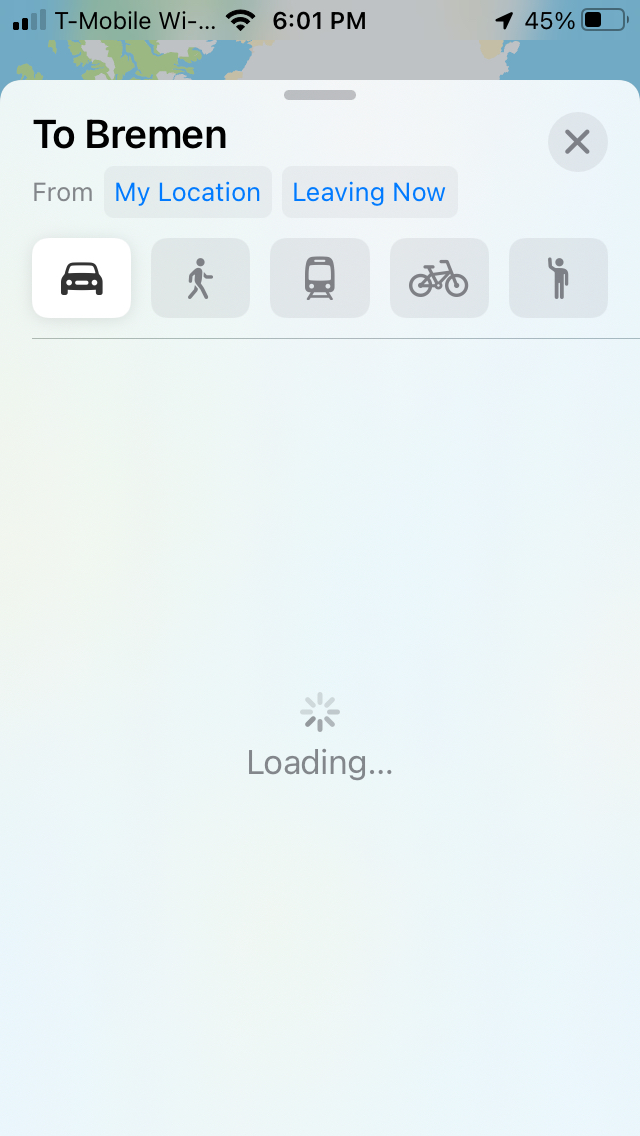Select driving directions by car
This screenshot has width=640, height=1136.
(82, 278)
